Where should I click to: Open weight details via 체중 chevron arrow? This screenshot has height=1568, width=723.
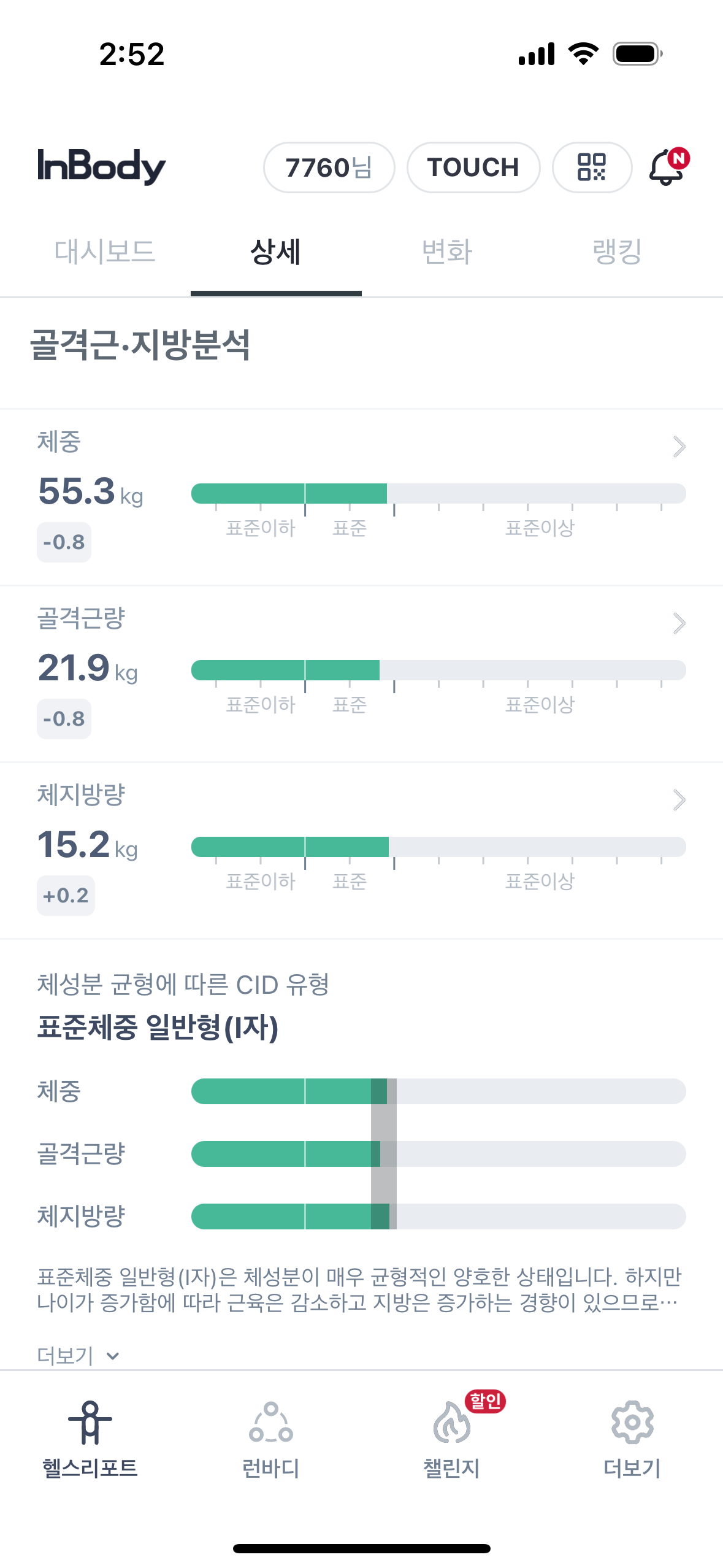(678, 447)
